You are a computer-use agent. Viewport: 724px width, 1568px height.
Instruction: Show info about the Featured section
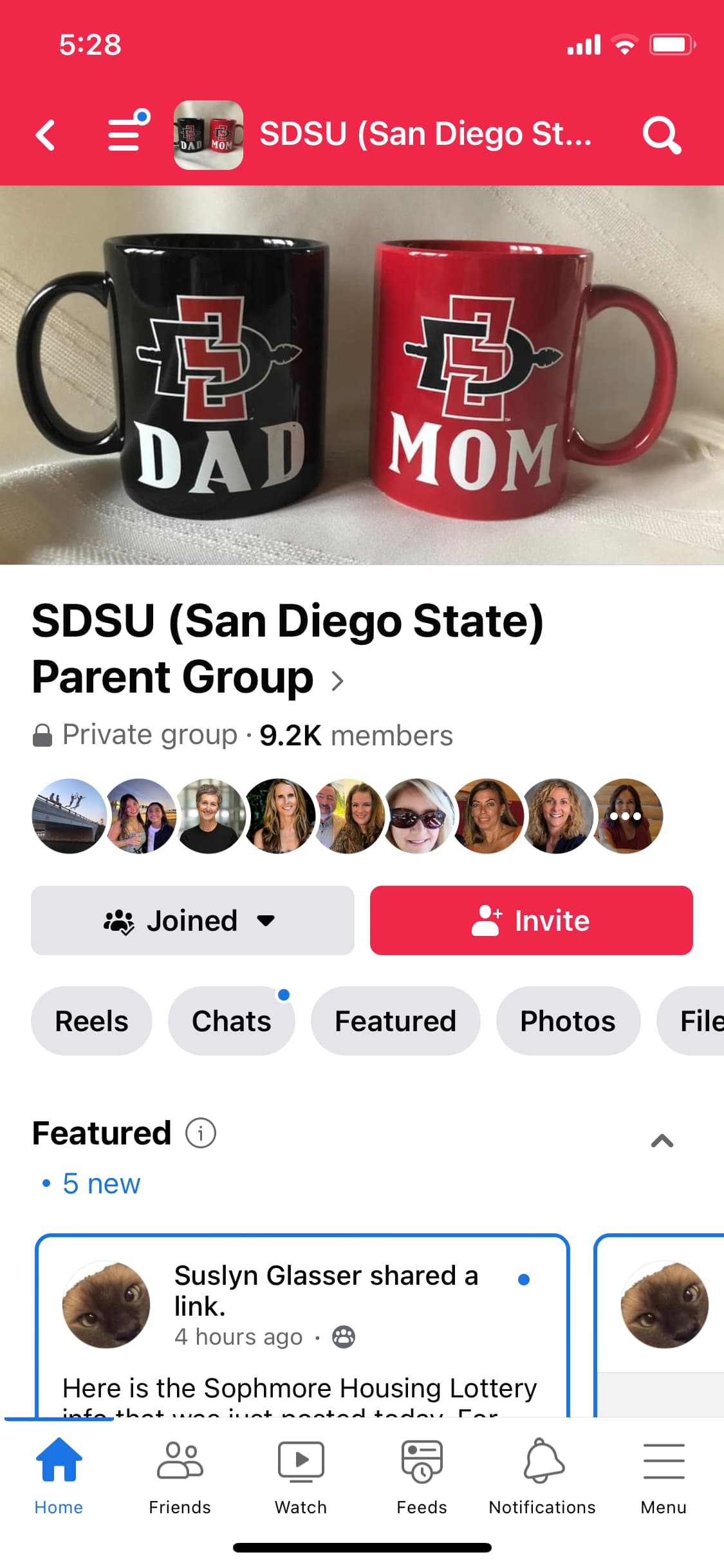point(201,1133)
